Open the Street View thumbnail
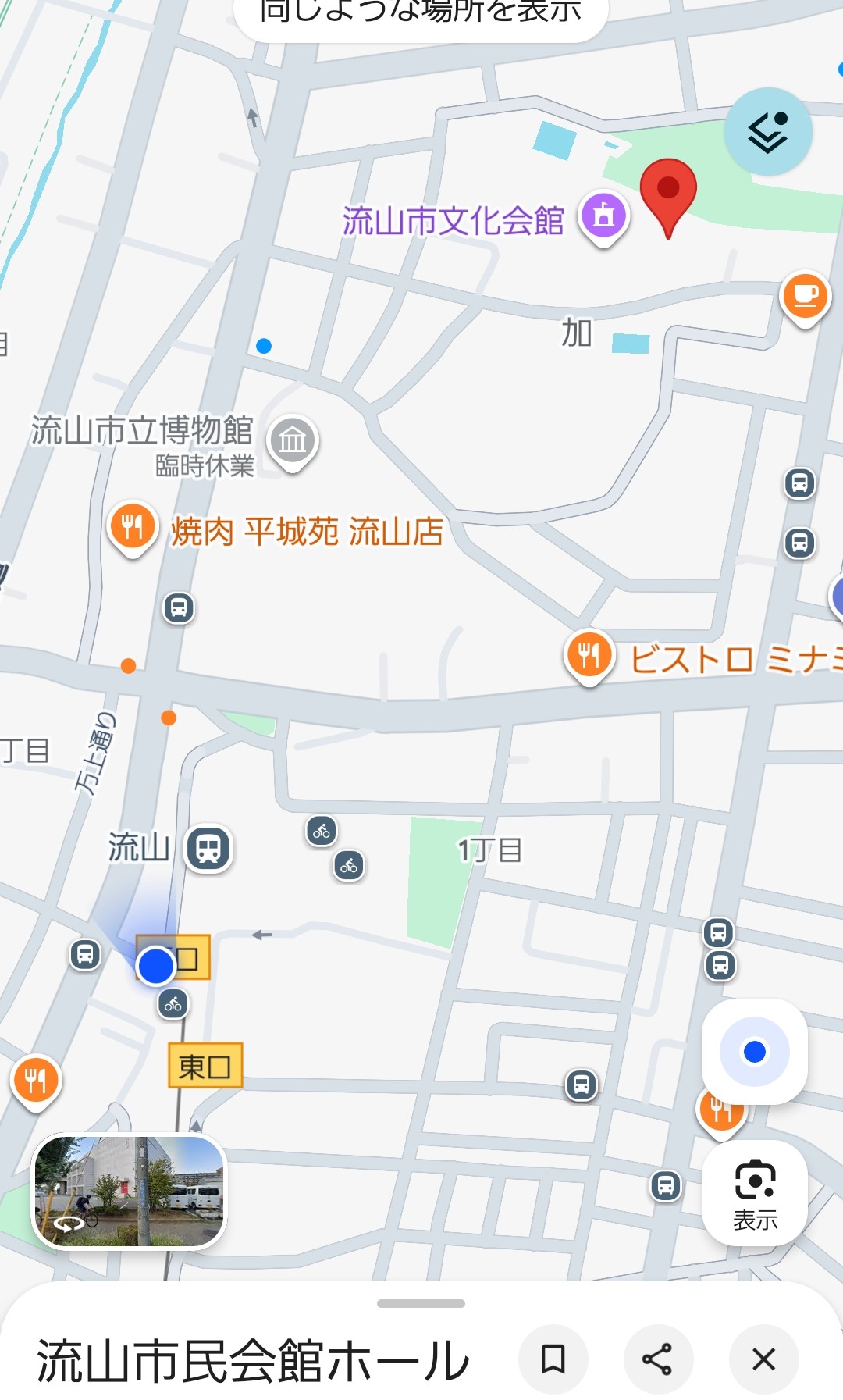Viewport: 843px width, 1400px height. pyautogui.click(x=130, y=1191)
